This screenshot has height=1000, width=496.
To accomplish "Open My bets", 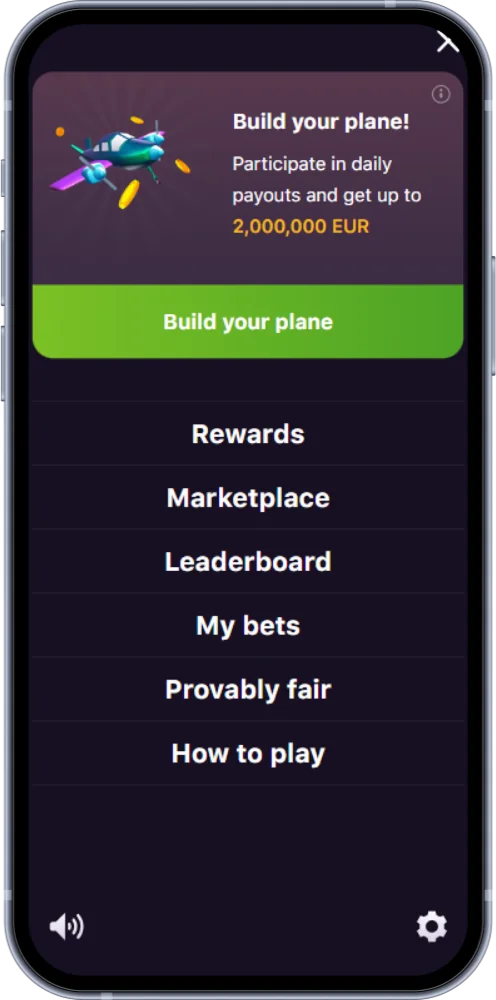I will pyautogui.click(x=248, y=626).
